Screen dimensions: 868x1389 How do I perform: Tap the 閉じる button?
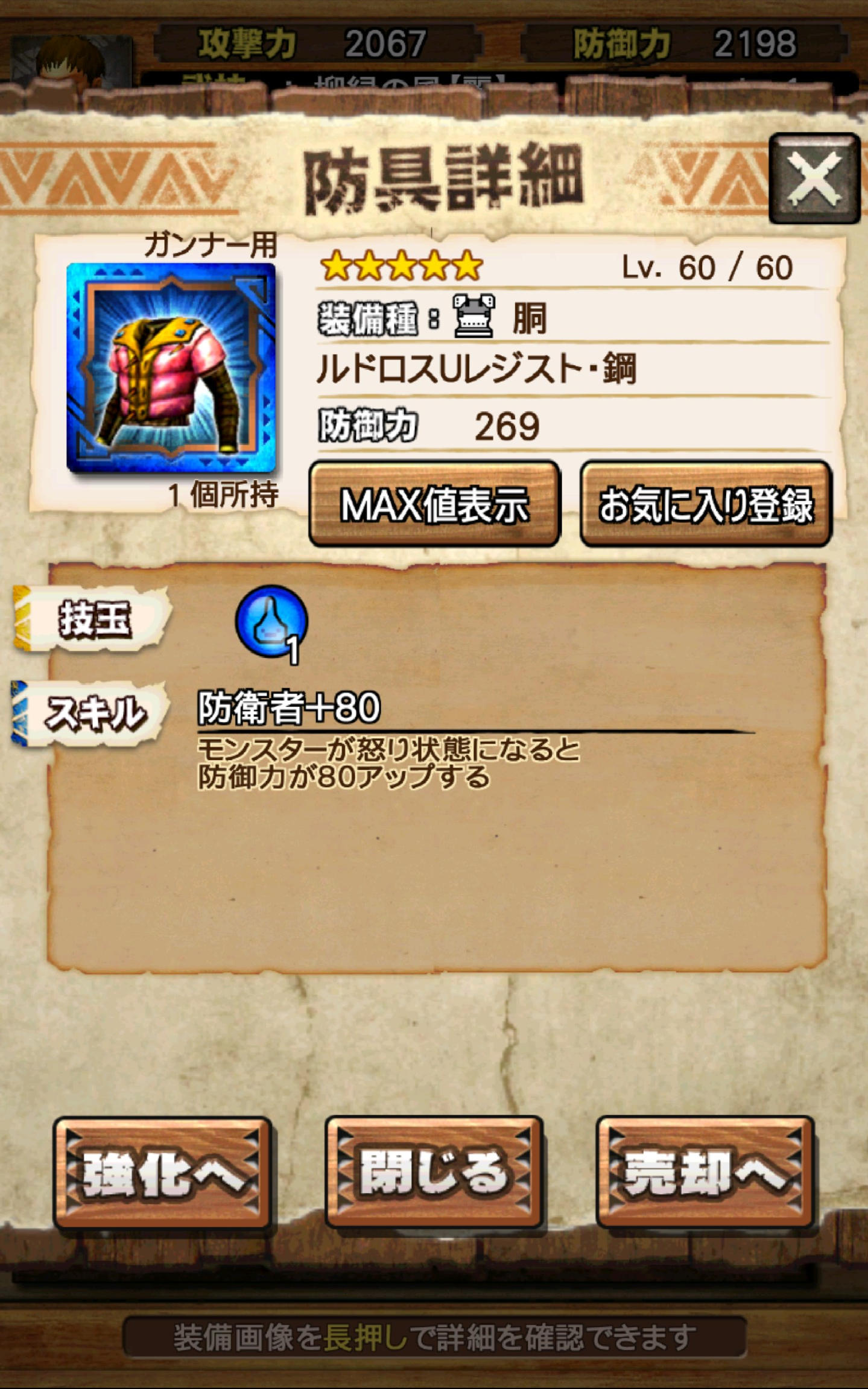[x=434, y=1172]
